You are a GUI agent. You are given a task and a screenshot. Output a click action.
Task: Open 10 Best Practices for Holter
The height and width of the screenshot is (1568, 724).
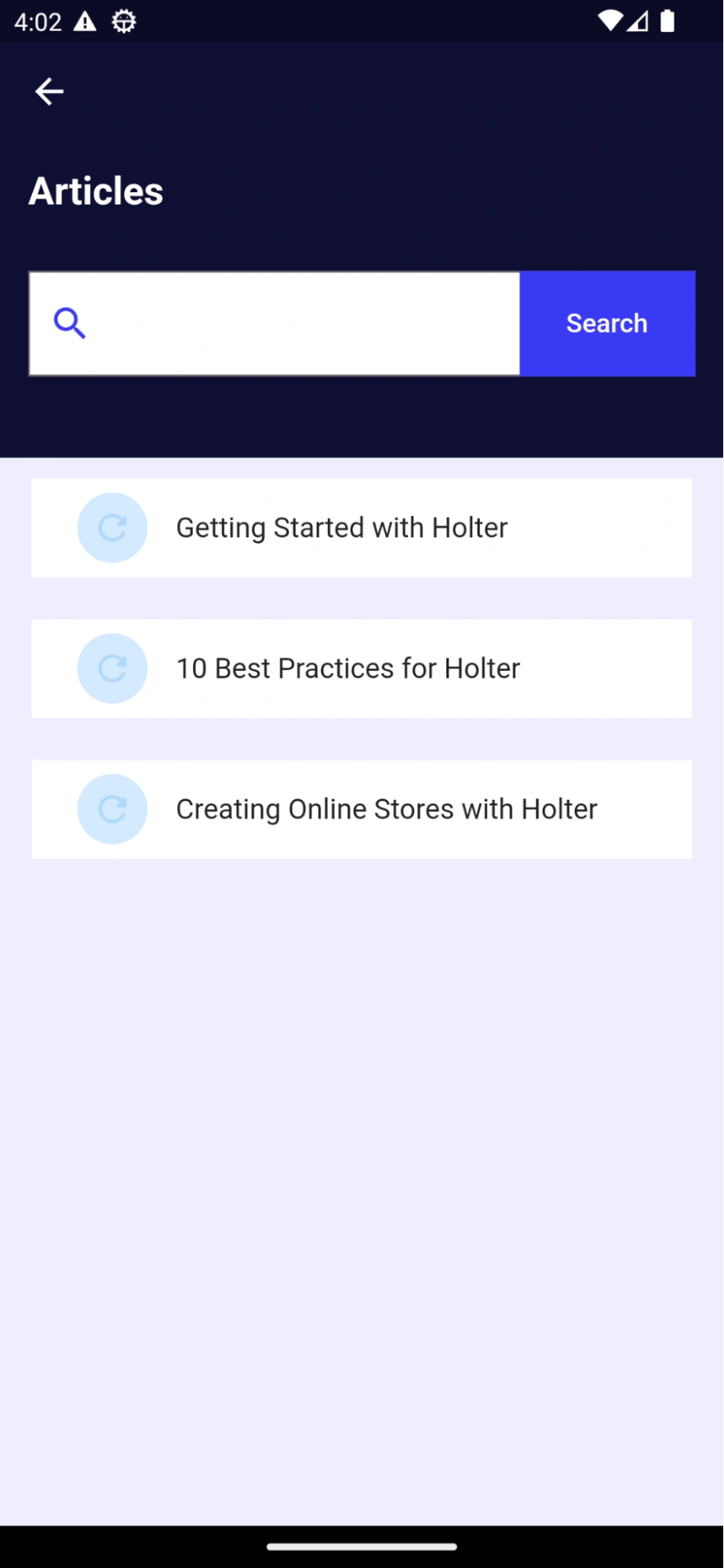361,669
